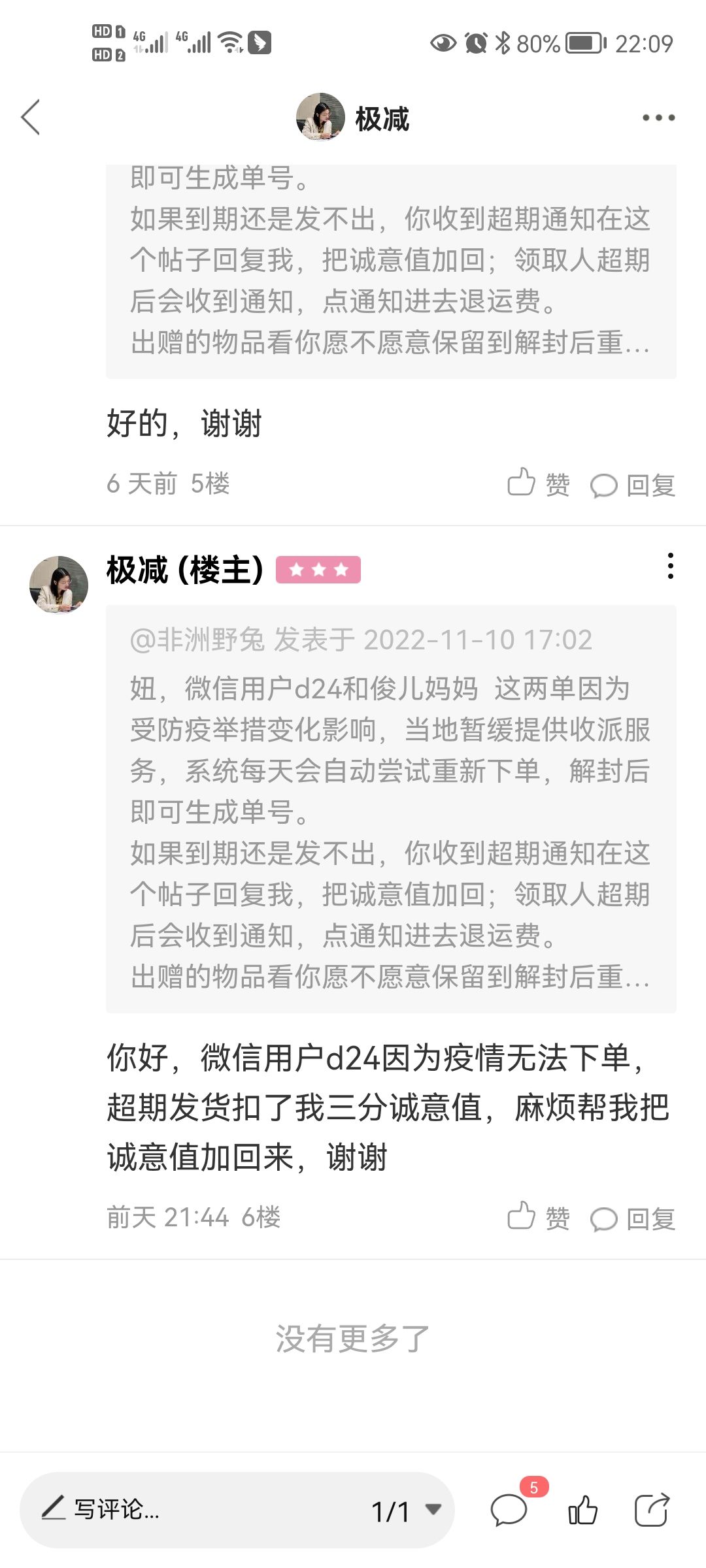Expand the quoted @非洲野兔 message in 6楼
The height and width of the screenshot is (1568, 706).
[x=391, y=809]
